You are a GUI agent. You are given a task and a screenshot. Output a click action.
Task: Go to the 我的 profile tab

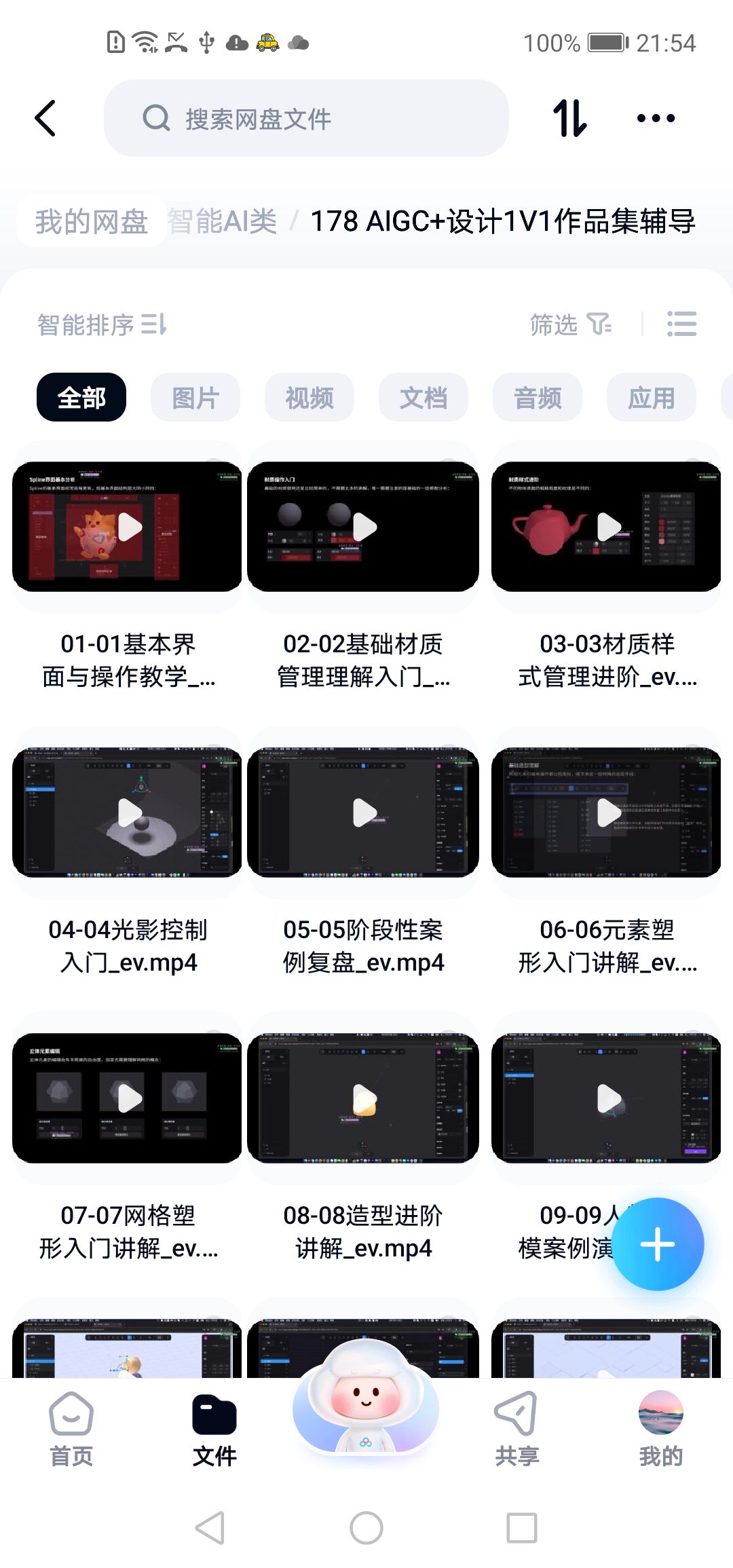[660, 1428]
